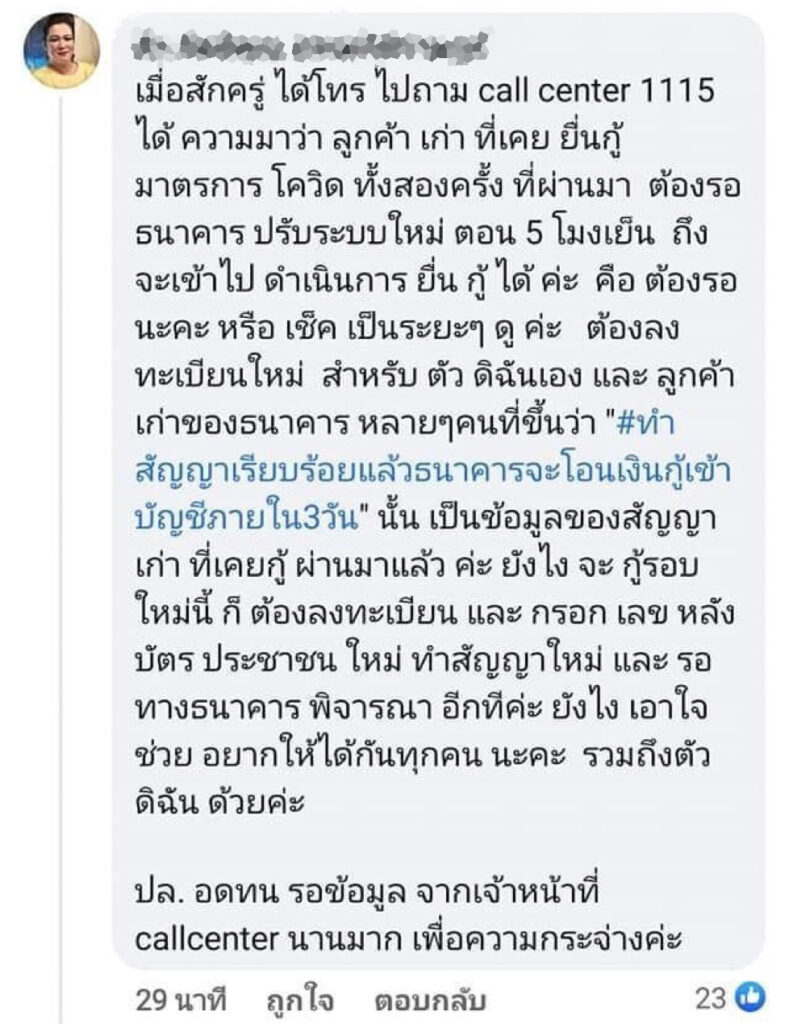Open the commenter's profile picture

61,51
